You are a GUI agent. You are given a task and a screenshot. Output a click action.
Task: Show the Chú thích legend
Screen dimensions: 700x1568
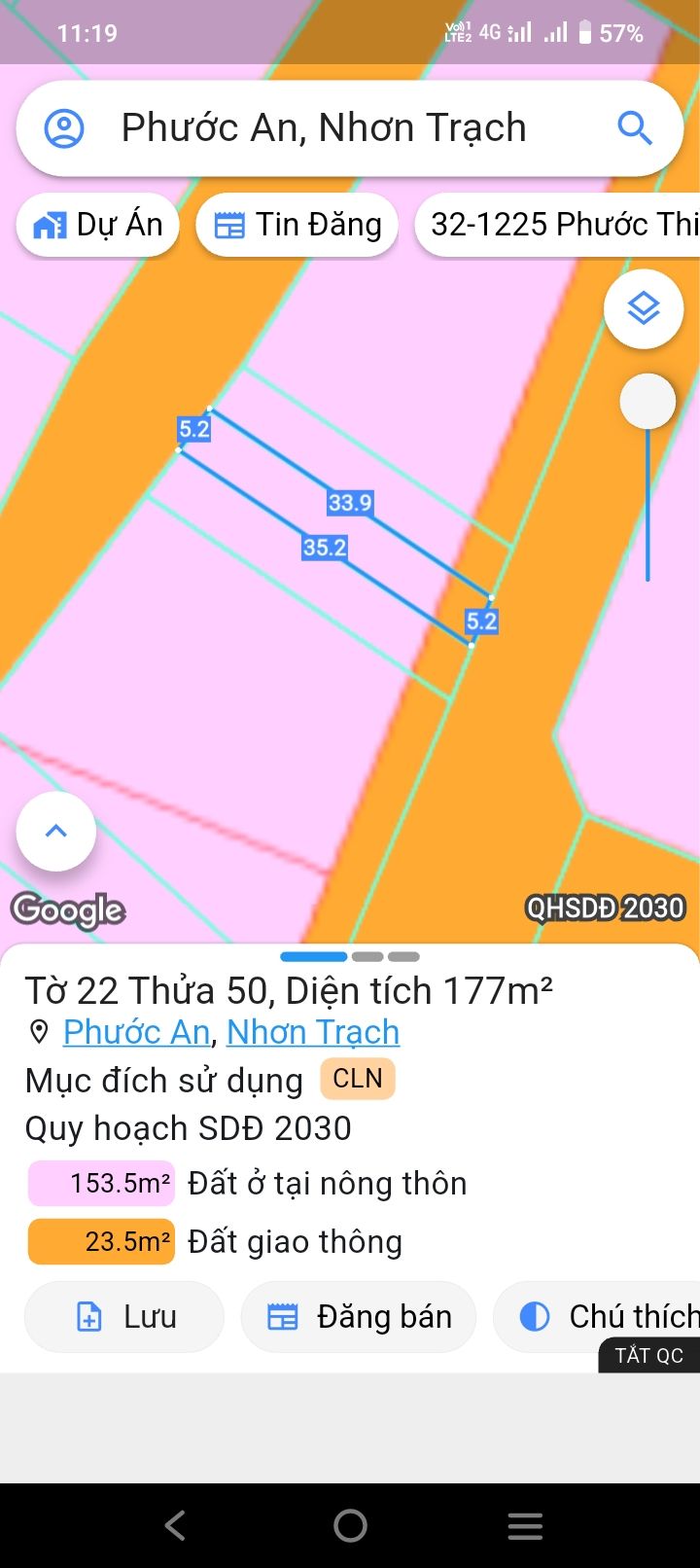(x=597, y=1317)
